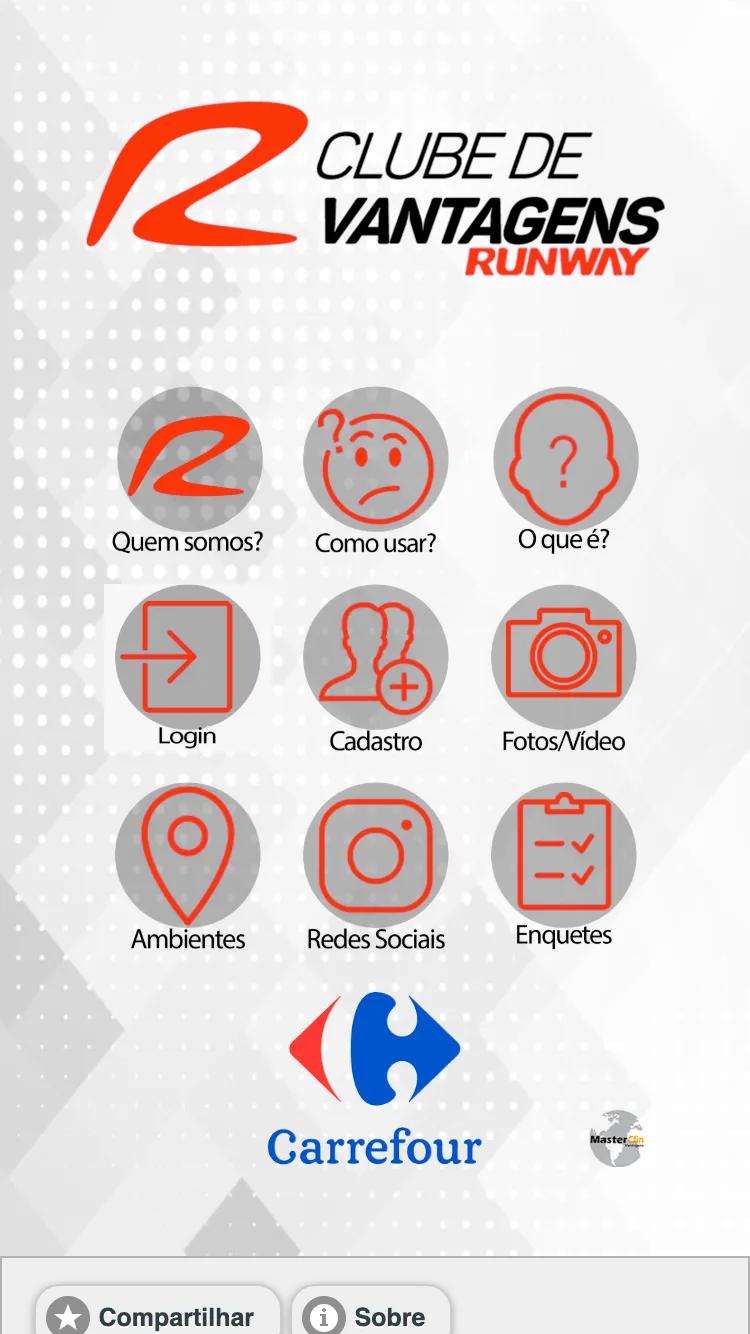
Task: Open the Sobre info button
Action: pyautogui.click(x=371, y=1316)
